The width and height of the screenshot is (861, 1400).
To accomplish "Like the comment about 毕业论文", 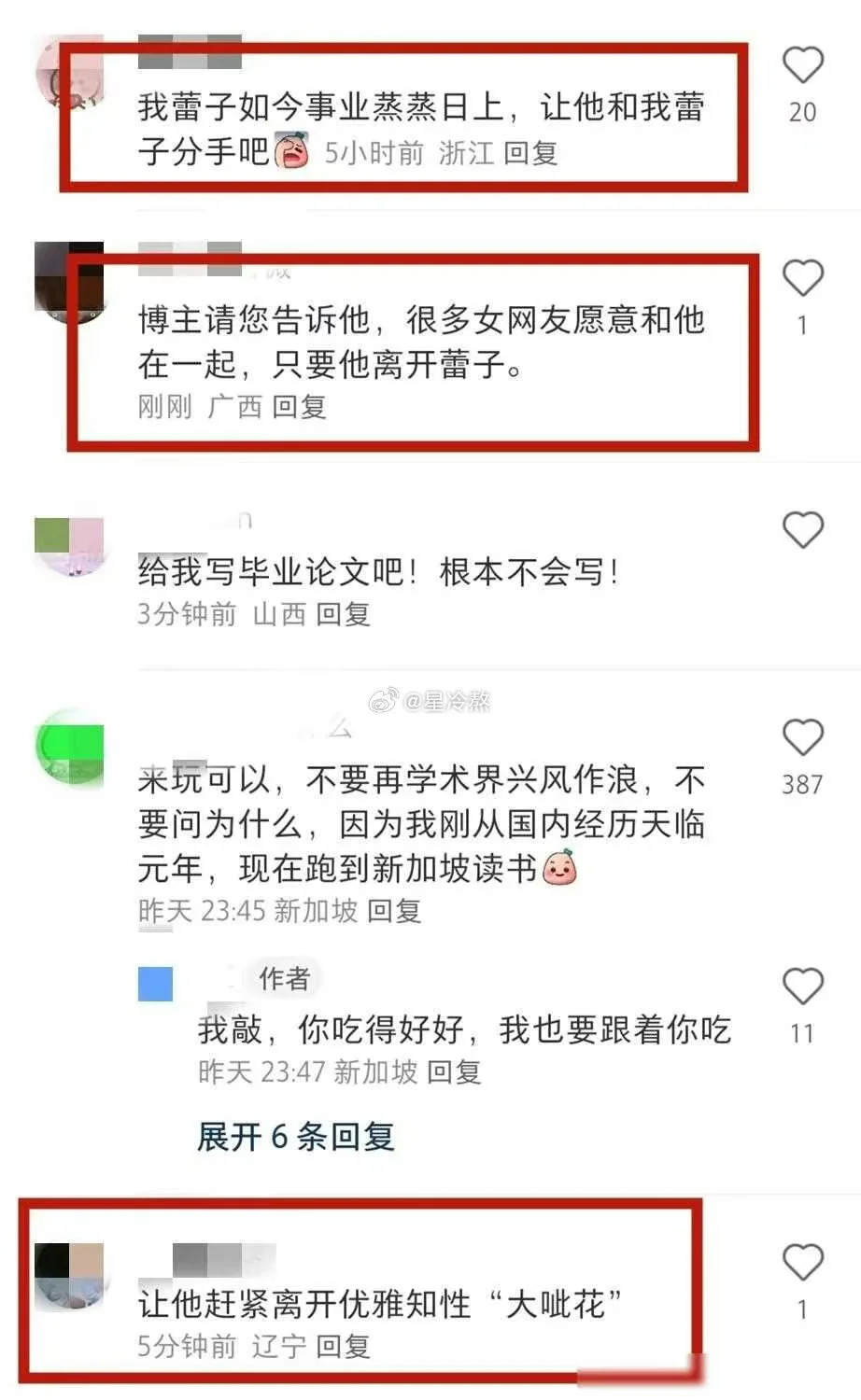I will click(802, 530).
